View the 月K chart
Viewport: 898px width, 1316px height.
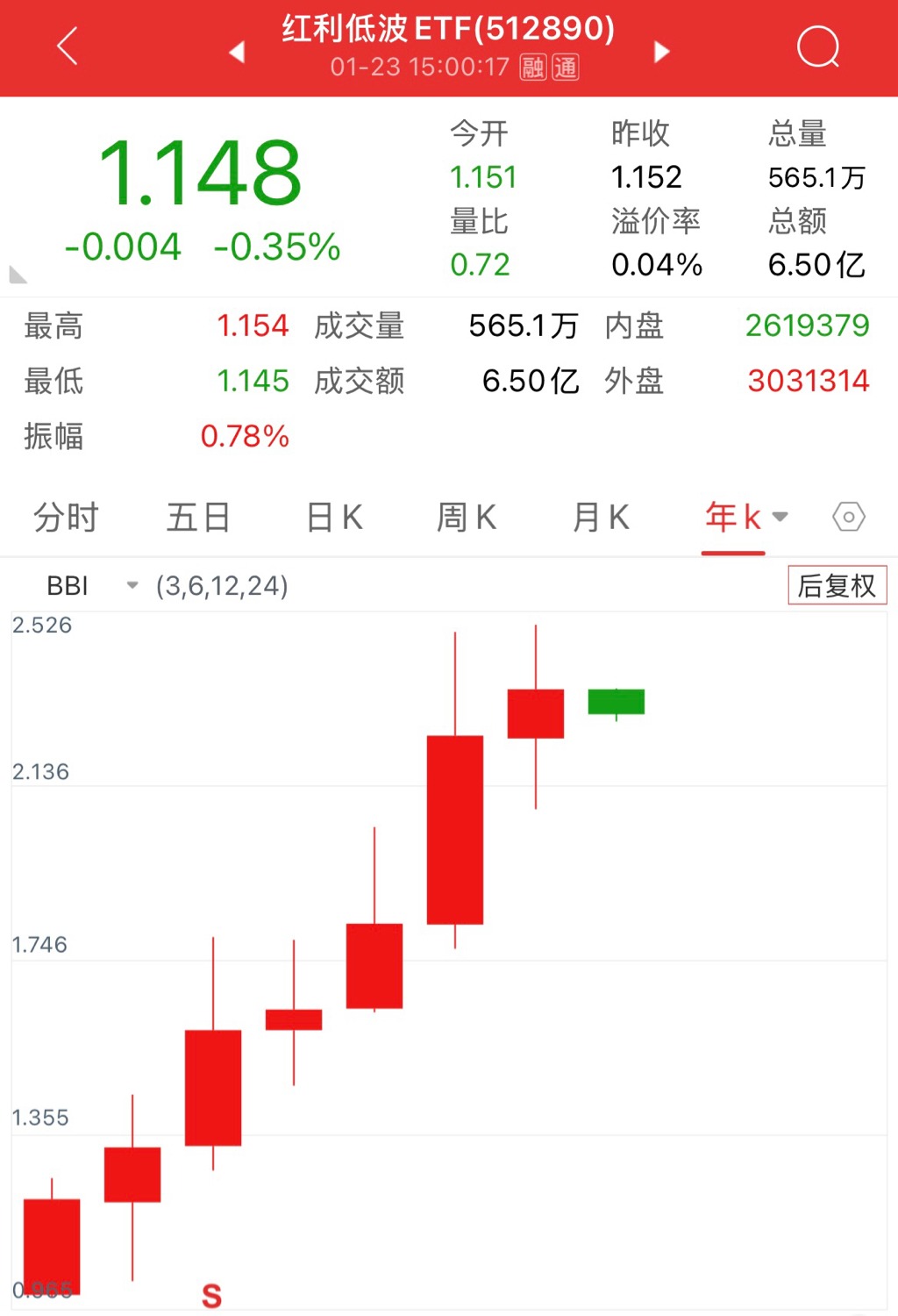[601, 518]
